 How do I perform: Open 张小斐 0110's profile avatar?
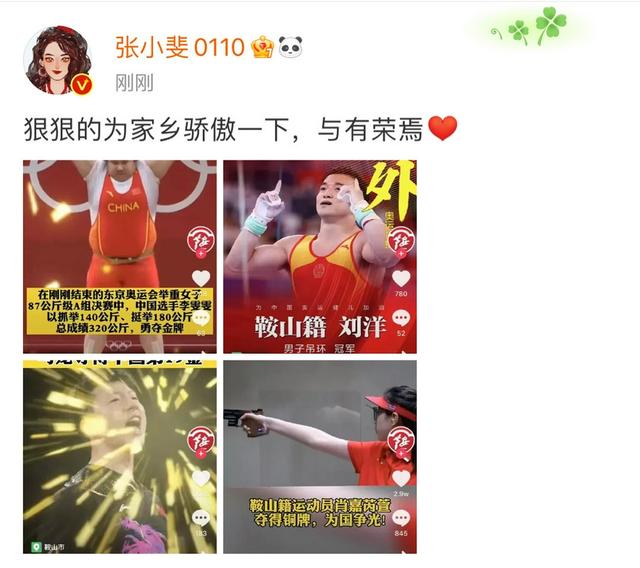59,59
